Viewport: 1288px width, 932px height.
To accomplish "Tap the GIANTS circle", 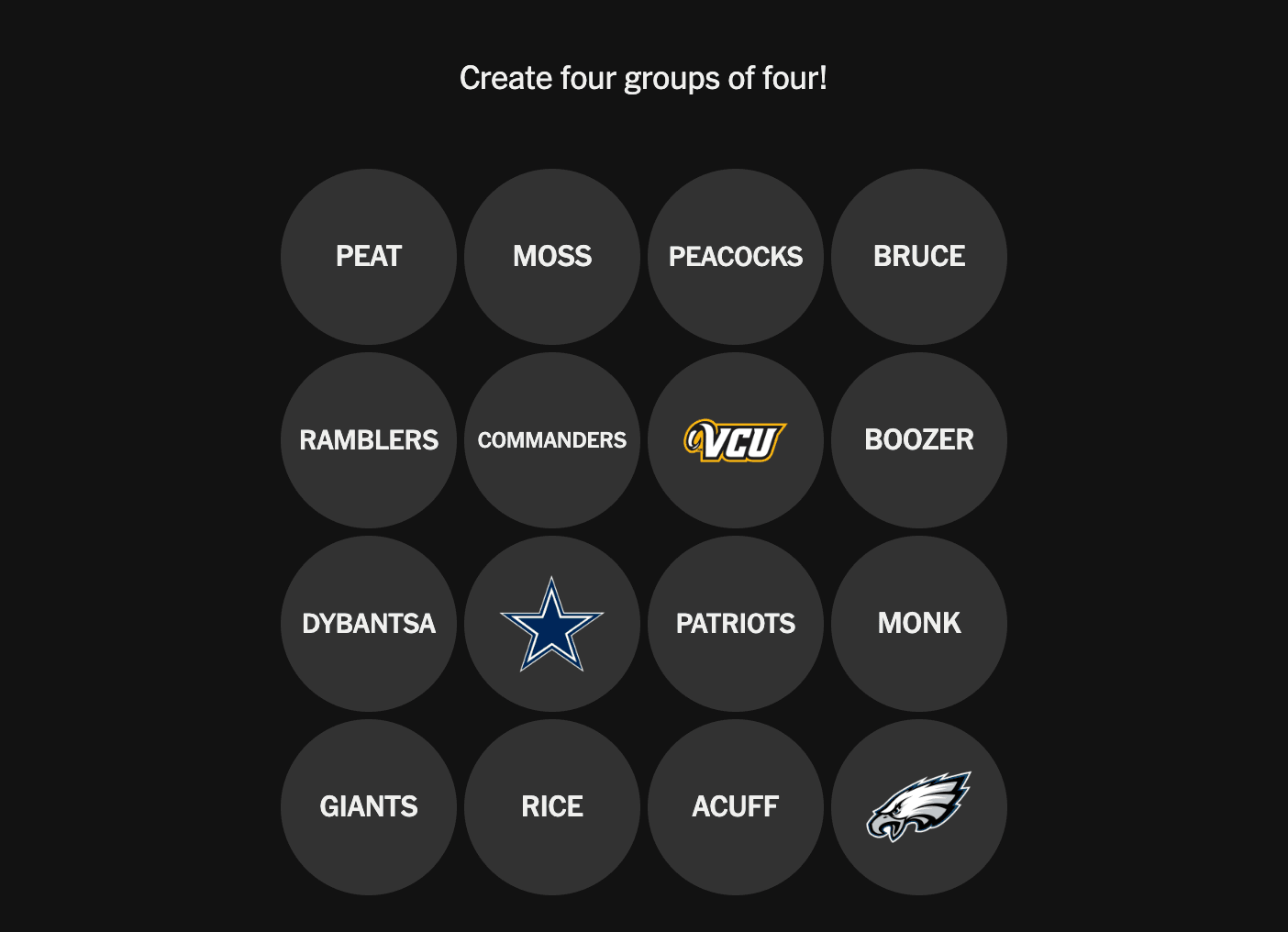I will [369, 807].
